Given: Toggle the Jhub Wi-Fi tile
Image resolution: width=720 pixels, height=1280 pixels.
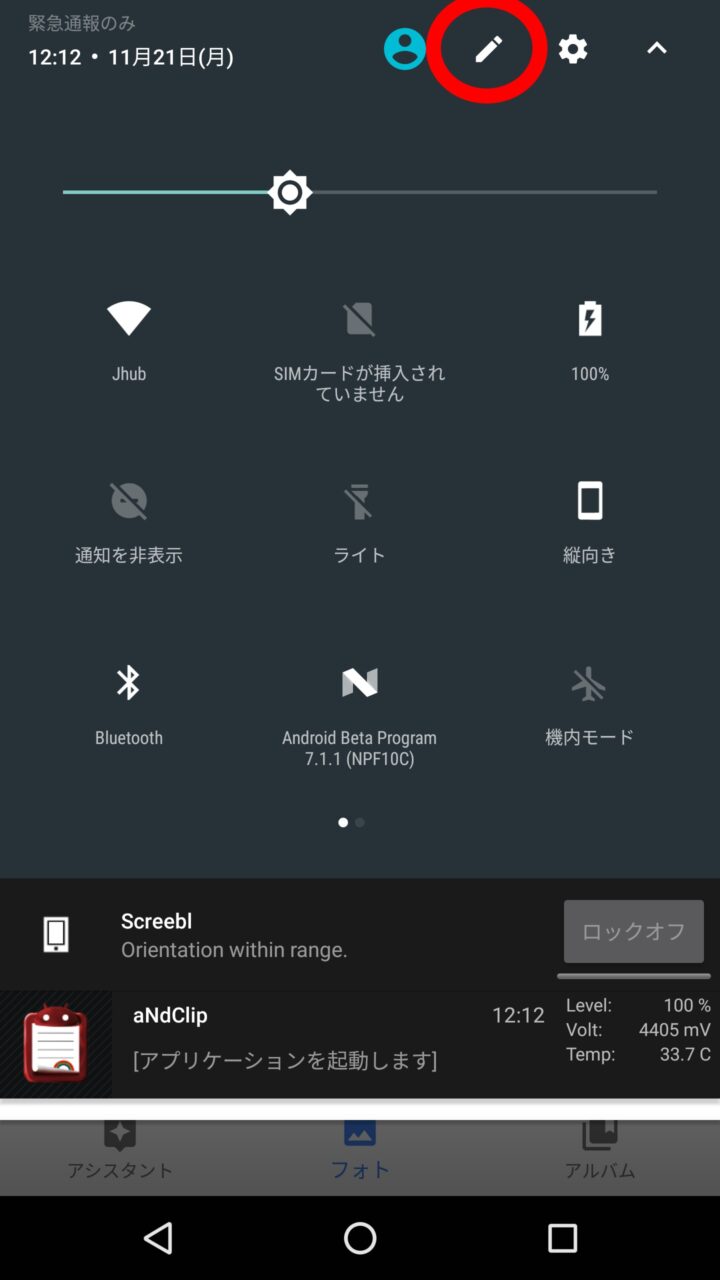Looking at the screenshot, I should point(129,320).
